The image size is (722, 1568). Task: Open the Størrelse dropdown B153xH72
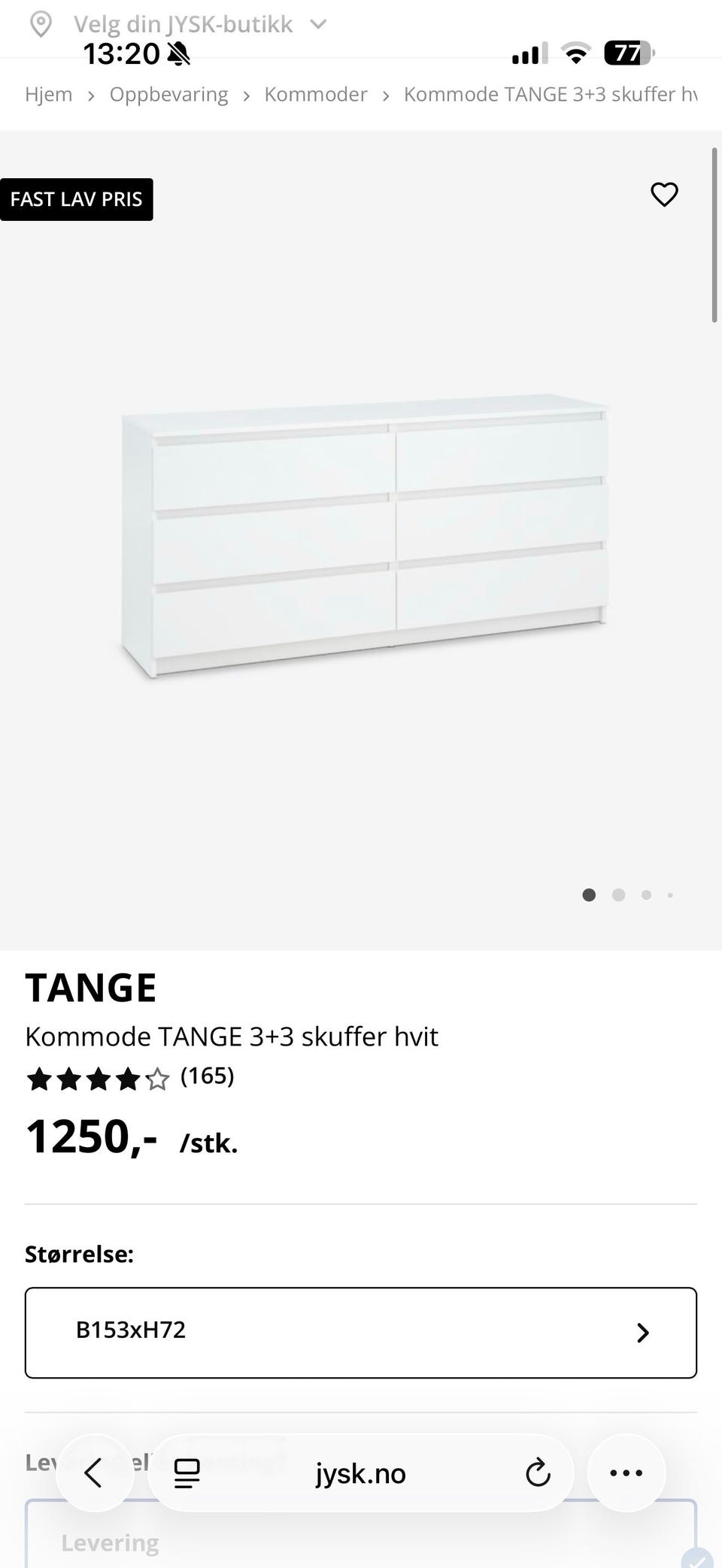point(361,1333)
